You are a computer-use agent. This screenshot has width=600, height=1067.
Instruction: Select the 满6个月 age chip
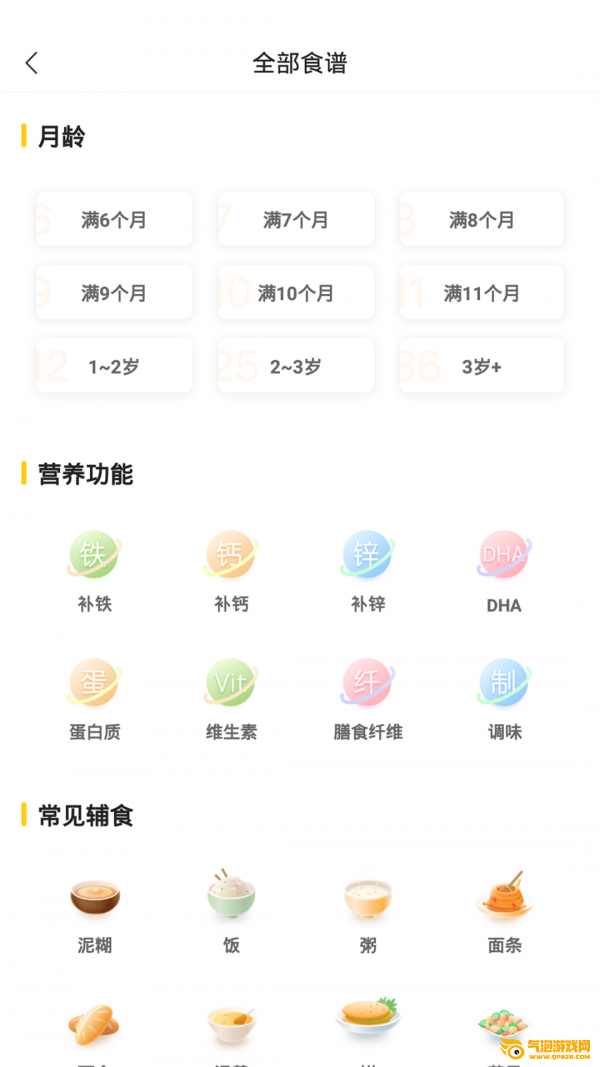pos(114,220)
